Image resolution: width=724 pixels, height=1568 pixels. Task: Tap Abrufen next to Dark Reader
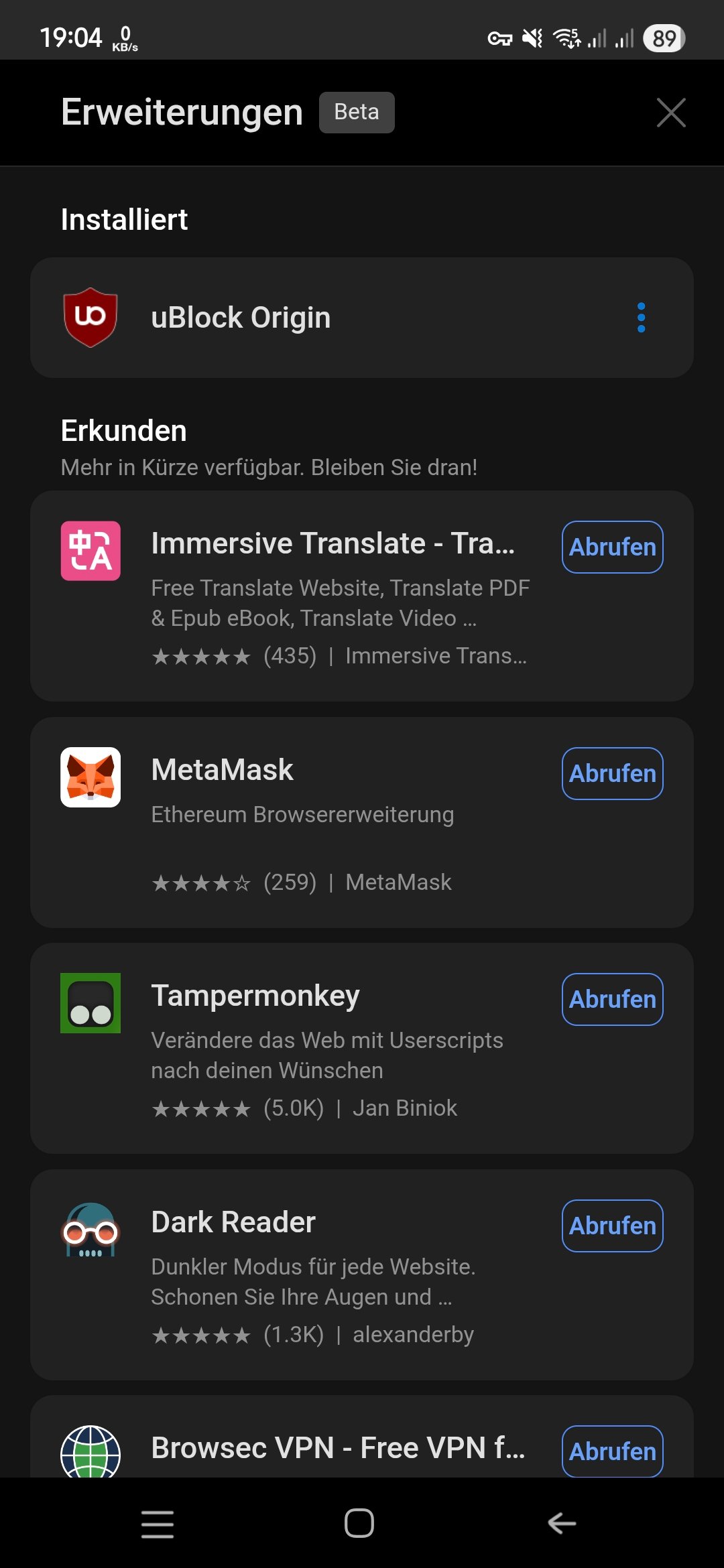click(612, 1226)
